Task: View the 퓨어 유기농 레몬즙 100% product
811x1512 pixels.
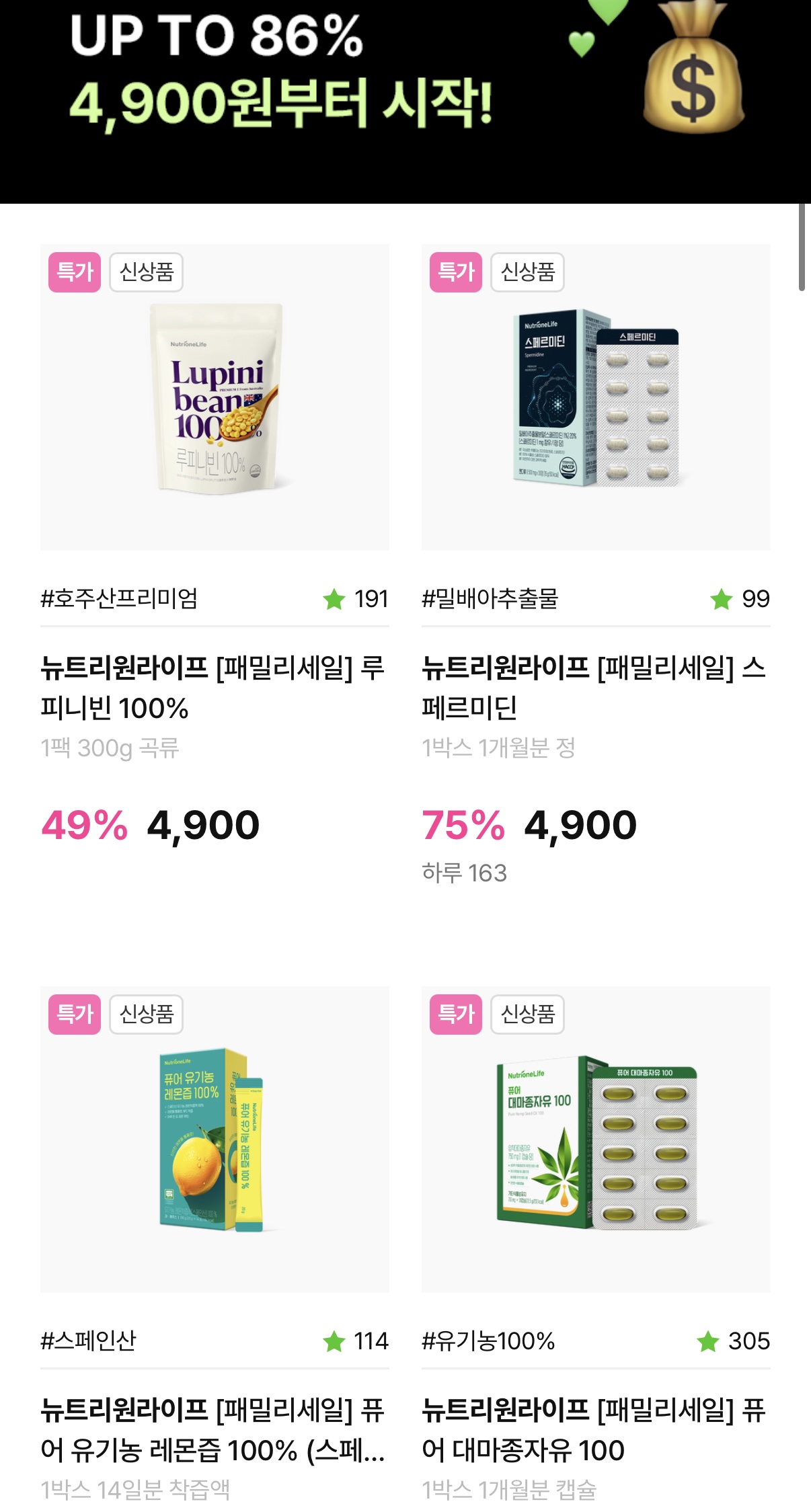Action: pos(215,1139)
